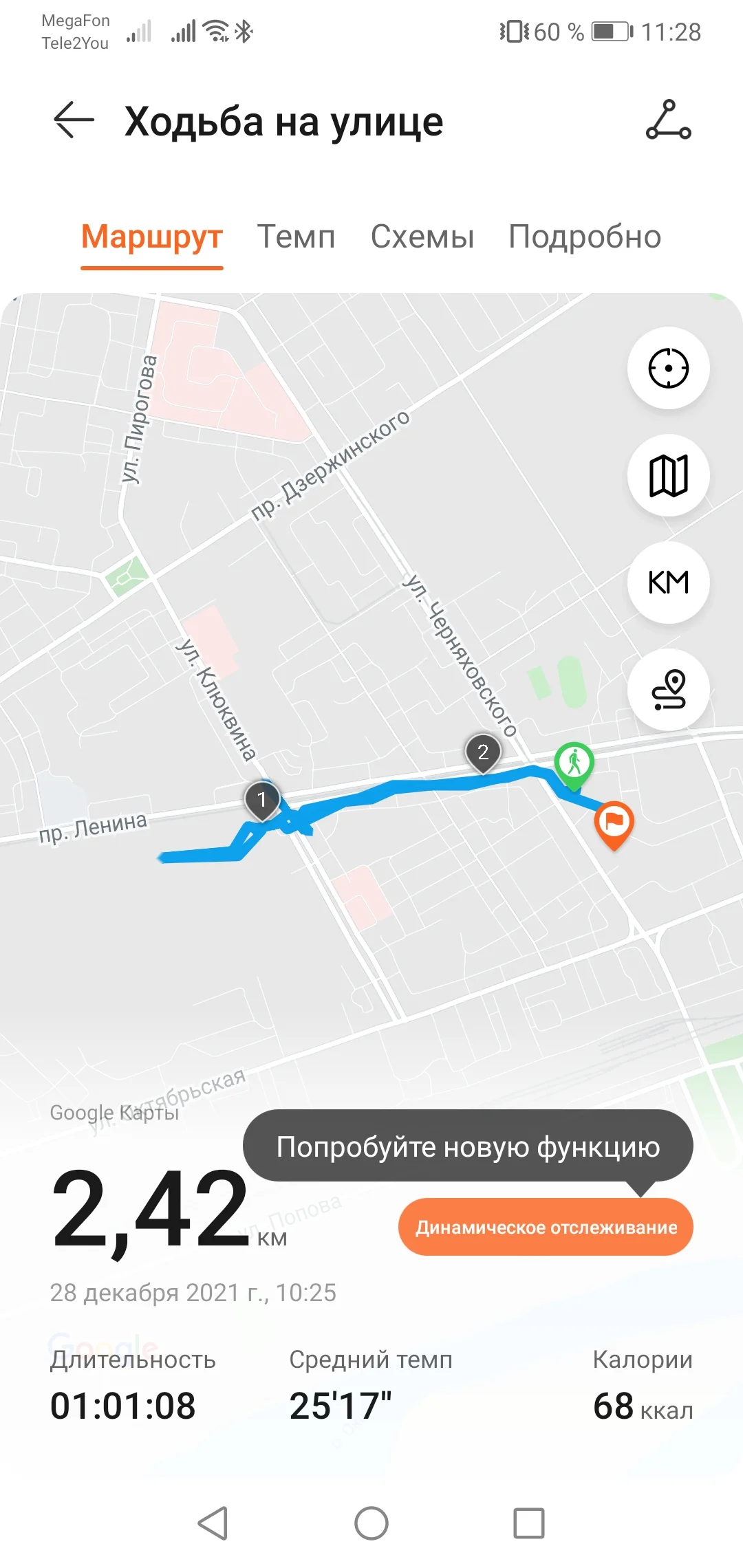Switch to the Схемы tab
Image resolution: width=743 pixels, height=1568 pixels.
pyautogui.click(x=422, y=237)
